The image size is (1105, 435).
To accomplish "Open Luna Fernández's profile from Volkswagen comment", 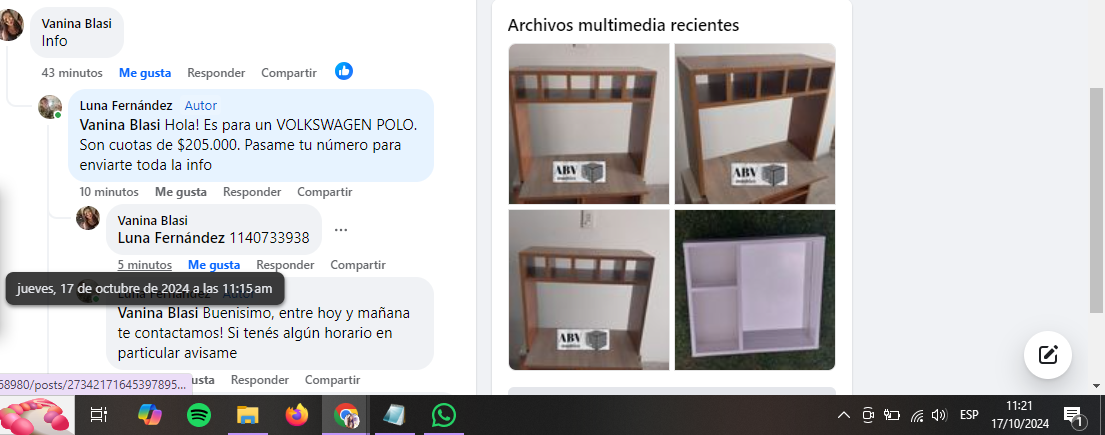I will 125,105.
